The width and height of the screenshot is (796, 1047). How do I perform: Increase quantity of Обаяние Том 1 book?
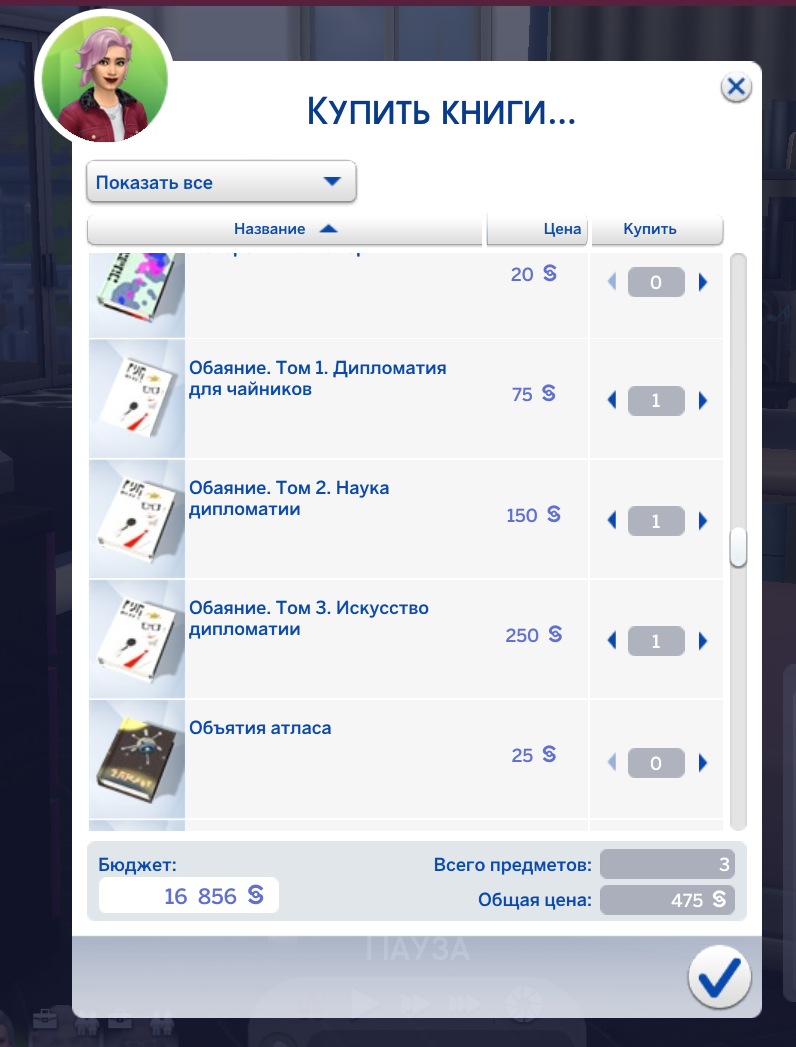(703, 401)
